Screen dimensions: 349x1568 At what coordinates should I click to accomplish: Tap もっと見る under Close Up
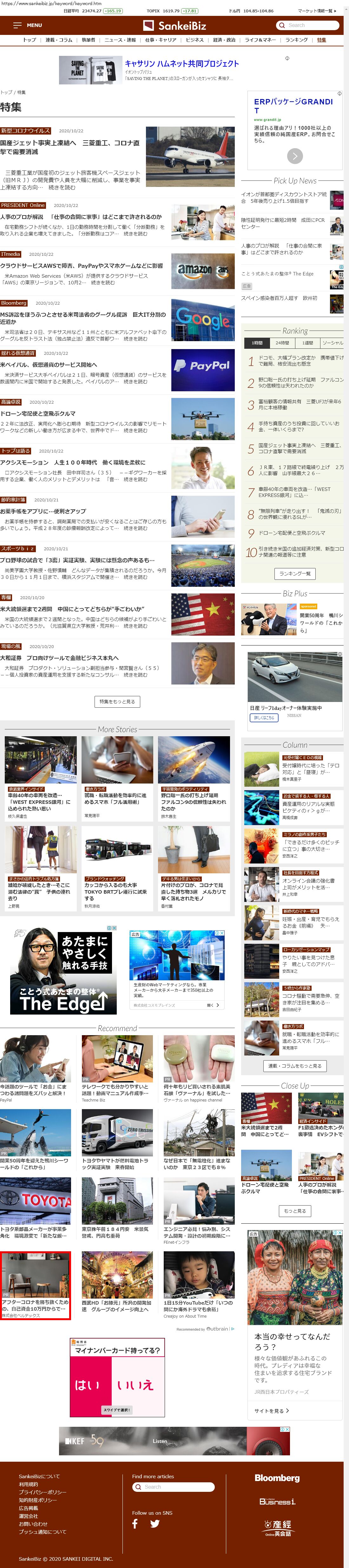[295, 1211]
